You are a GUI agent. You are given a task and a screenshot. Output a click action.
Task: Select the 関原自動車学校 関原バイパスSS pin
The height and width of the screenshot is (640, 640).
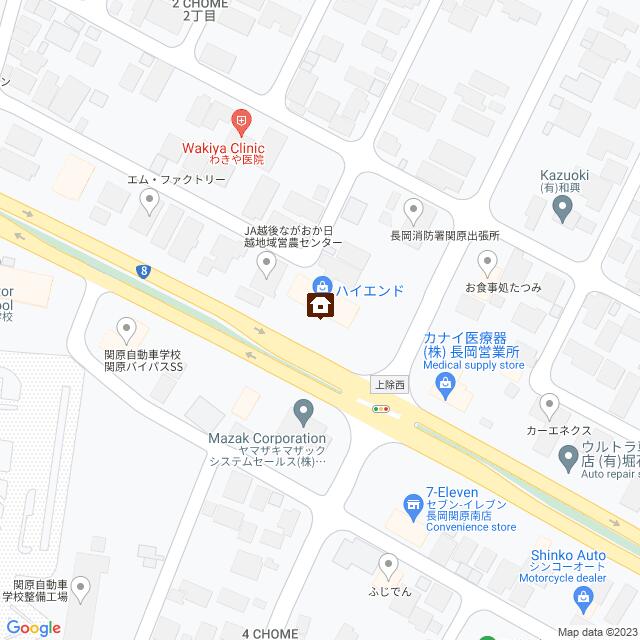click(126, 328)
